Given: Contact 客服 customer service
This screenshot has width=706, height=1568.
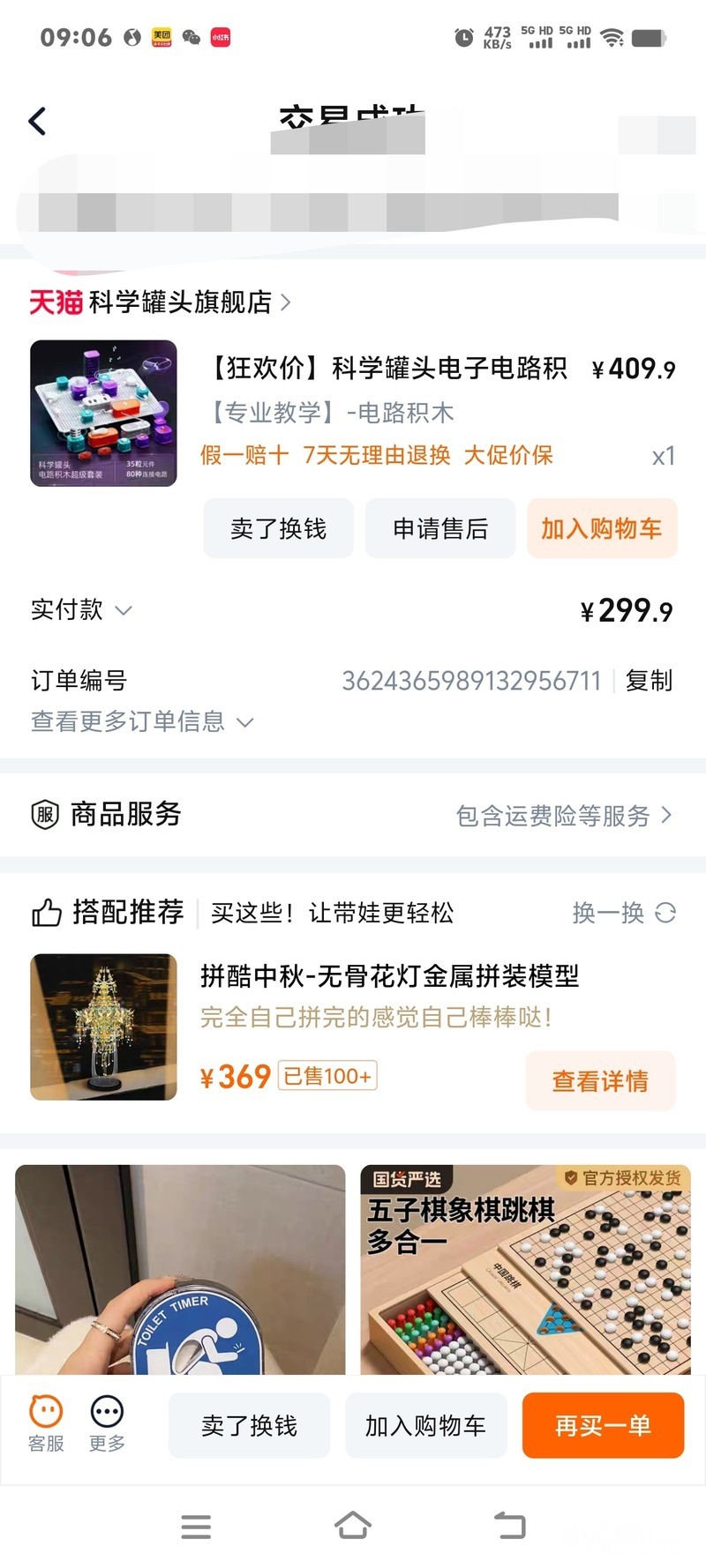Looking at the screenshot, I should tap(46, 1422).
